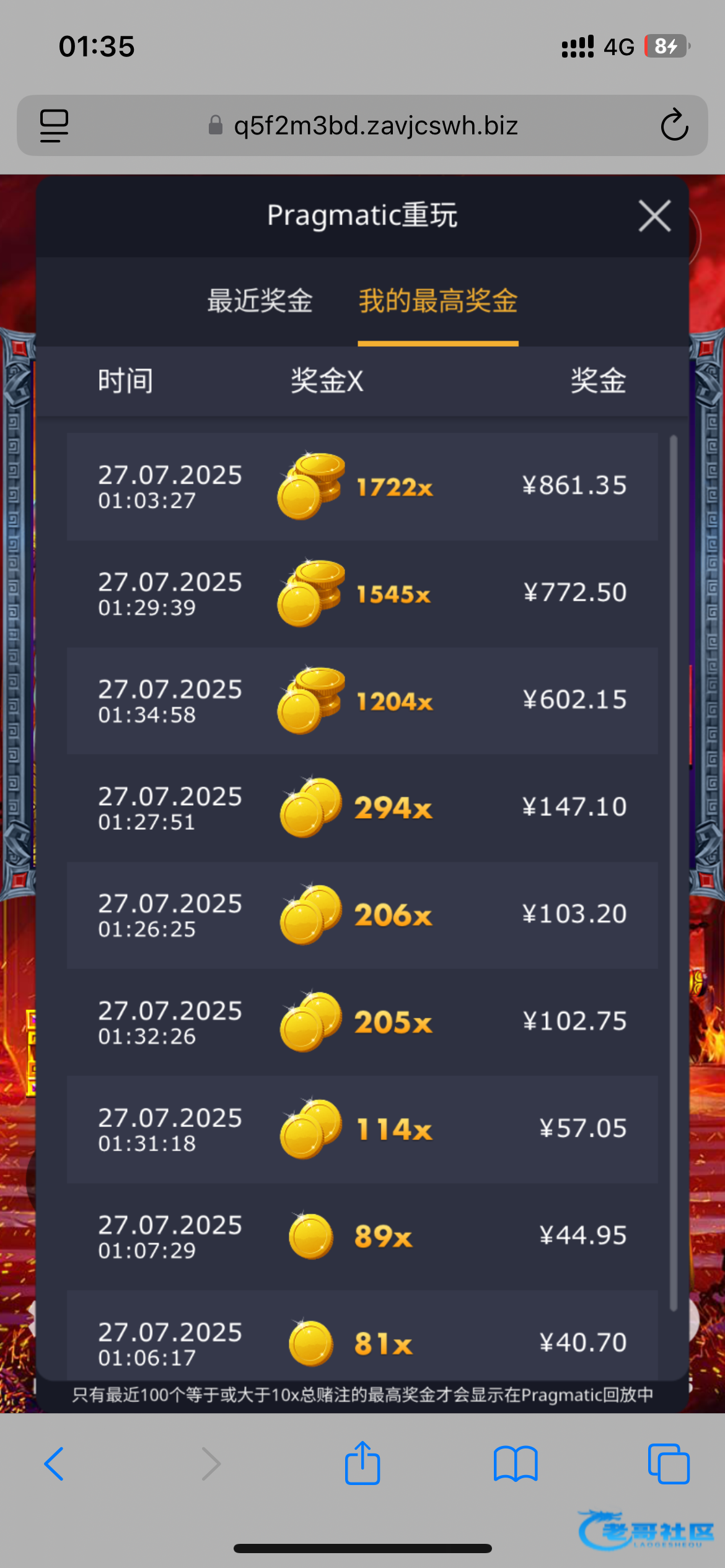Select the 我的最高奖金 tab
Screen dimensions: 725x1568
point(438,301)
